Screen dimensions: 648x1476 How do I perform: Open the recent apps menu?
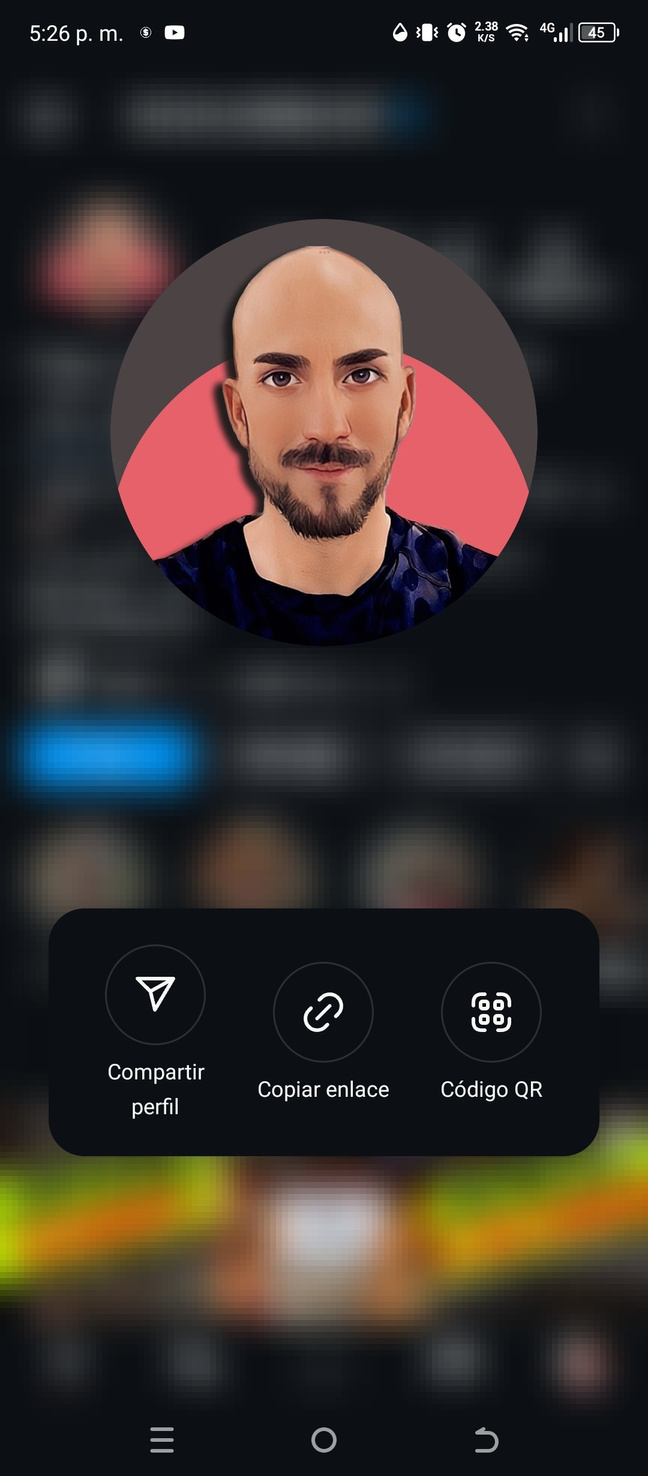[x=162, y=1440]
